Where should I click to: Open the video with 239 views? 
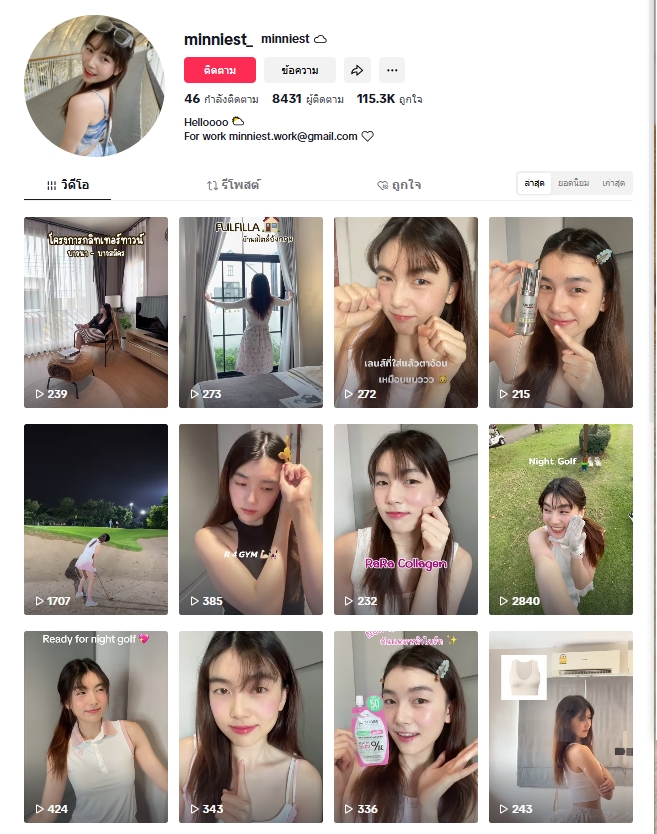tap(96, 312)
